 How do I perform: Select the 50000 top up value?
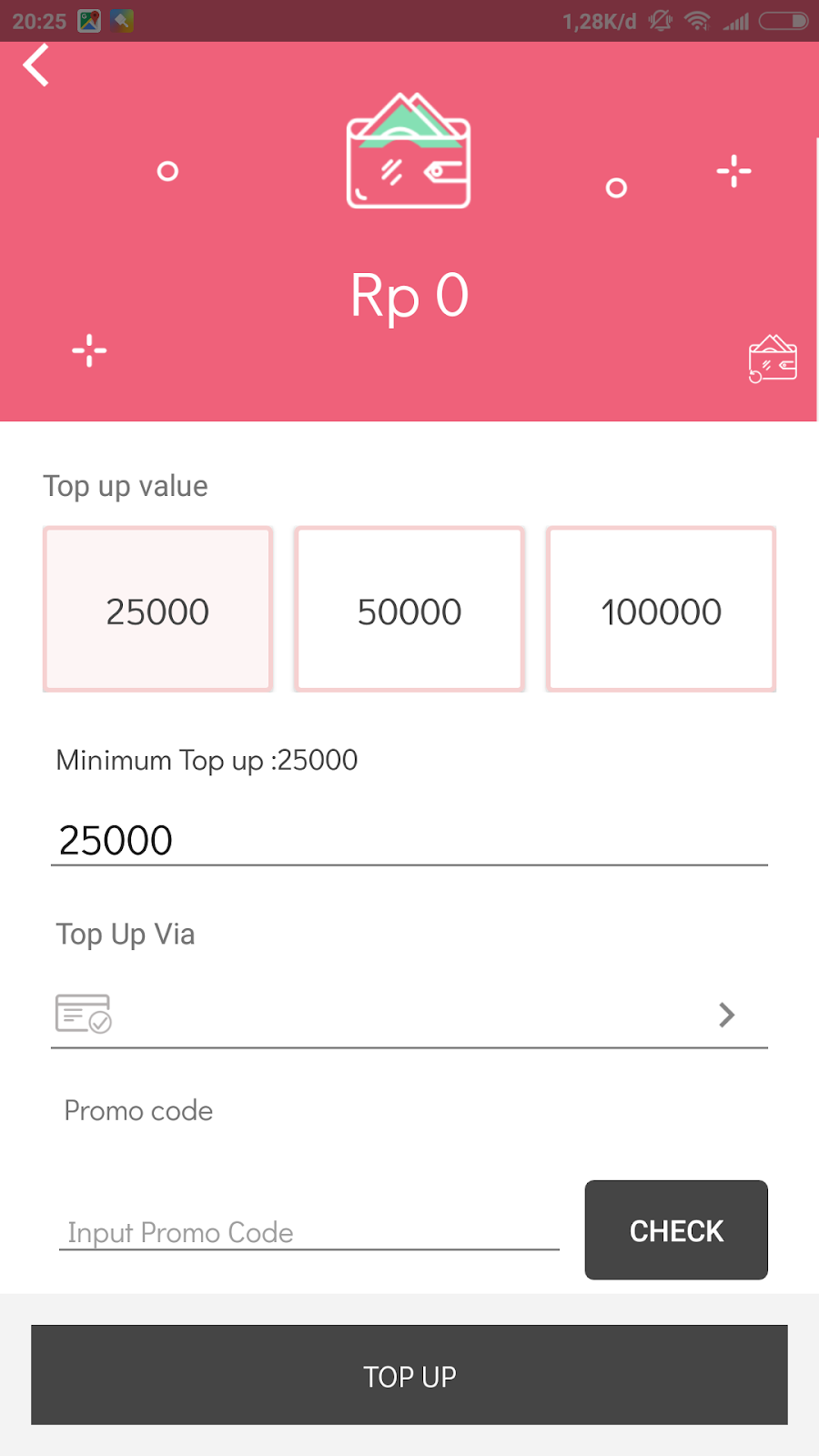tap(409, 610)
